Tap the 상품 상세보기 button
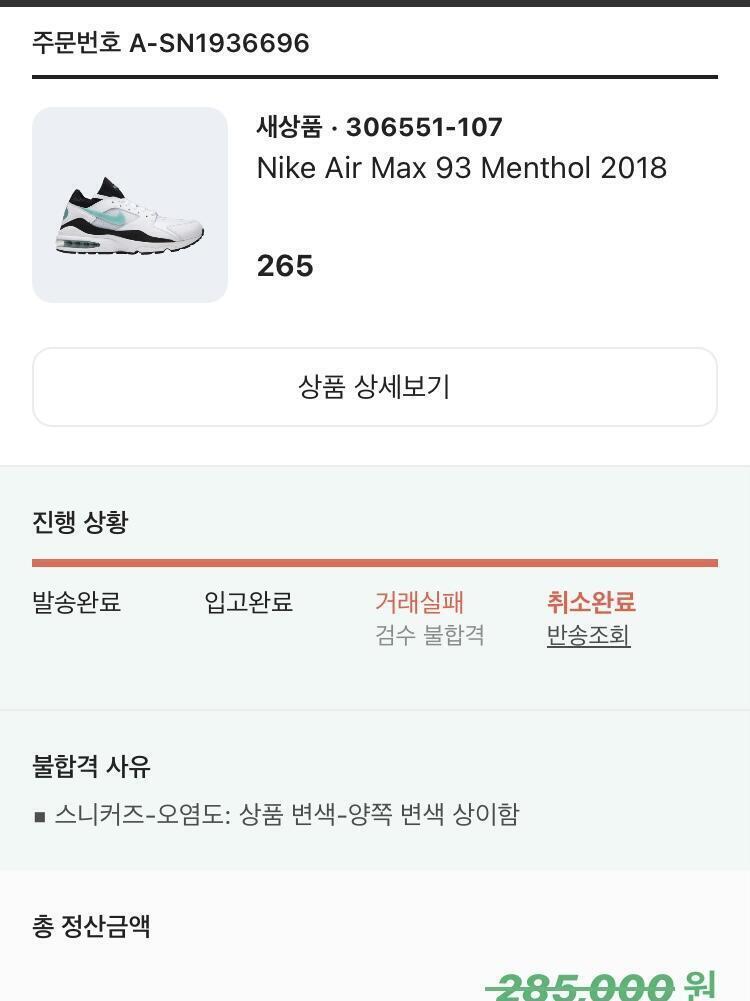The width and height of the screenshot is (750, 1001). 374,387
